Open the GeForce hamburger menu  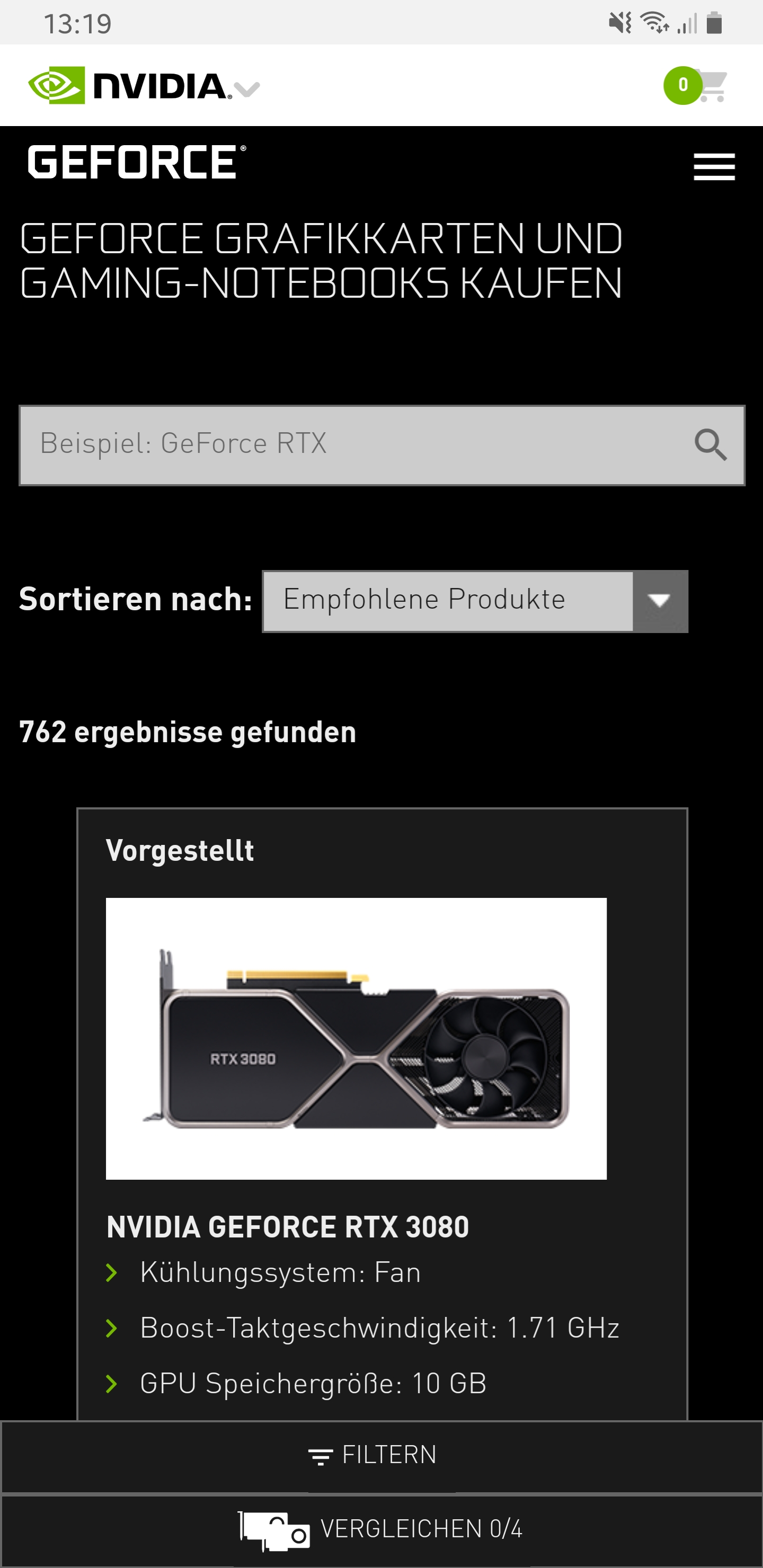(x=714, y=166)
